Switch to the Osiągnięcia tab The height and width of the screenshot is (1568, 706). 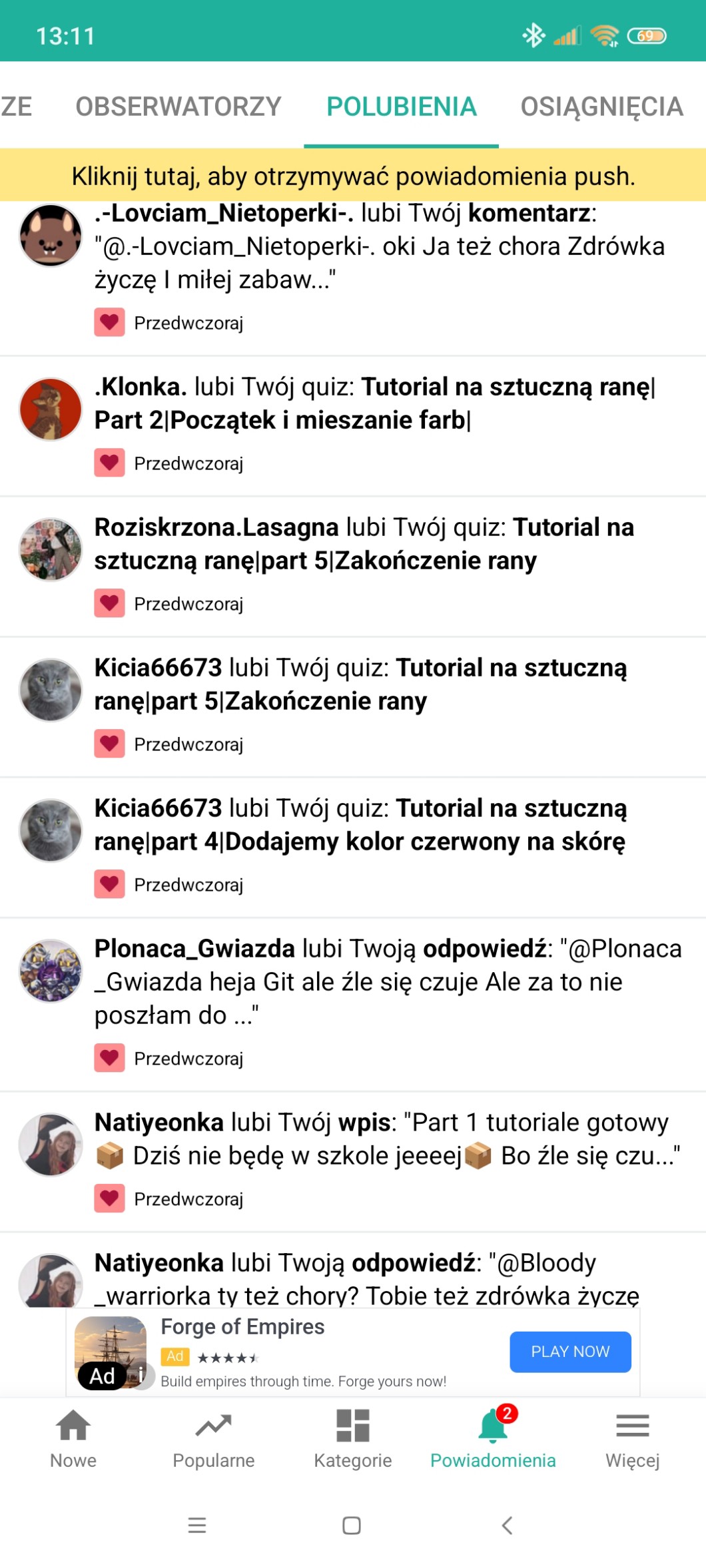pos(601,107)
